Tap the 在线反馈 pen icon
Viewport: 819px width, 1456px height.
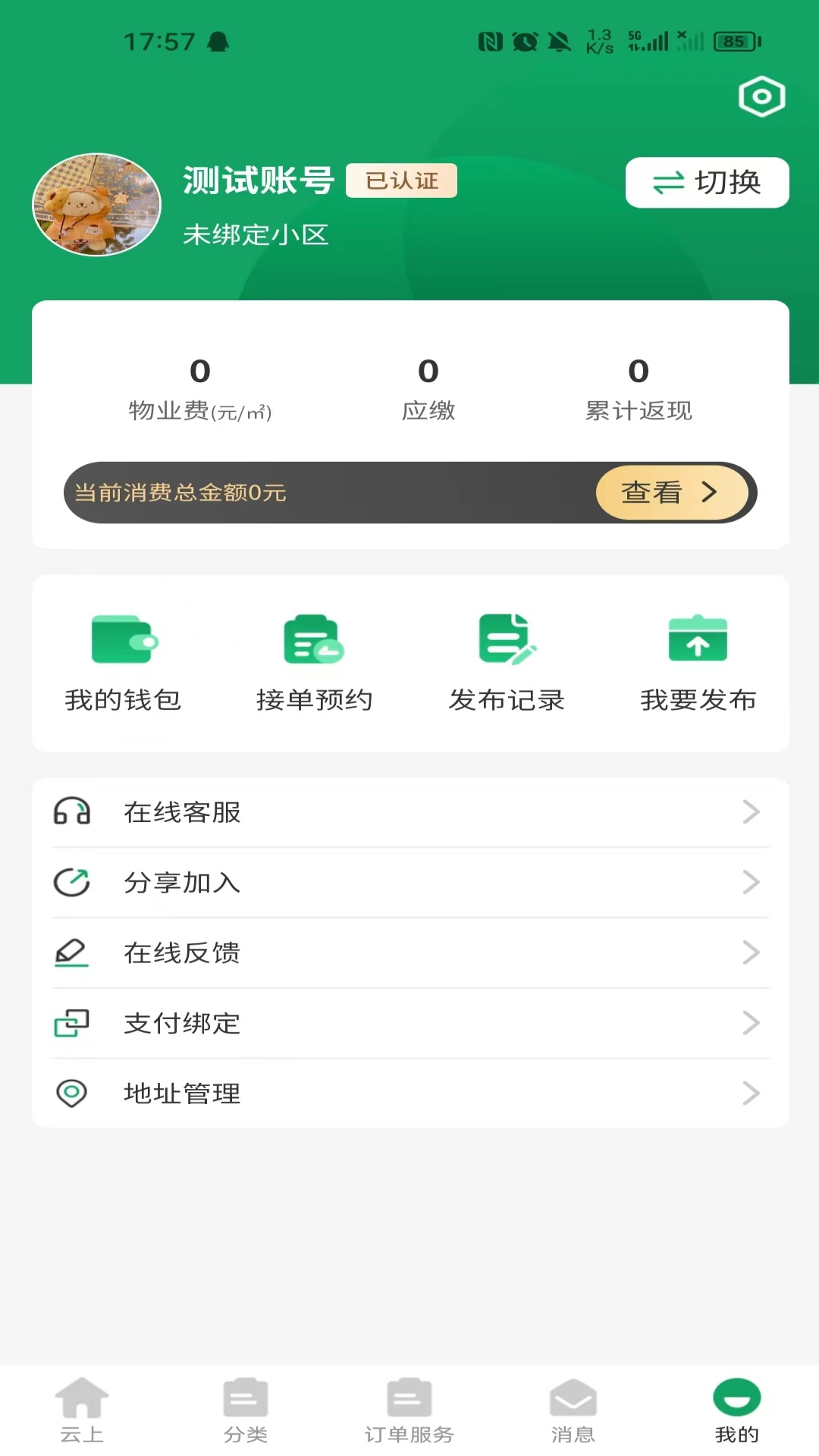pyautogui.click(x=72, y=952)
